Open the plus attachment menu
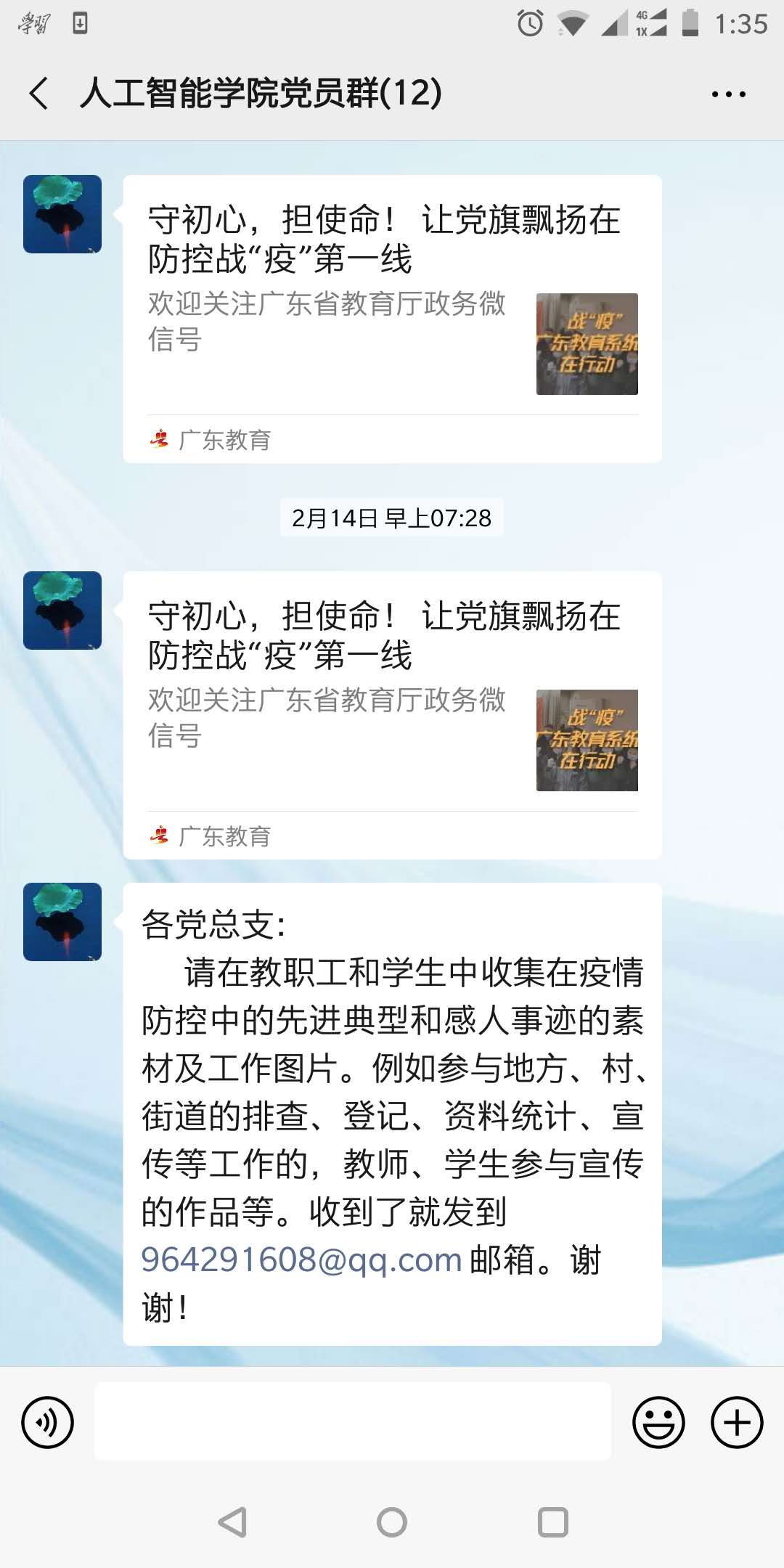This screenshot has height=1568, width=784. (736, 1422)
